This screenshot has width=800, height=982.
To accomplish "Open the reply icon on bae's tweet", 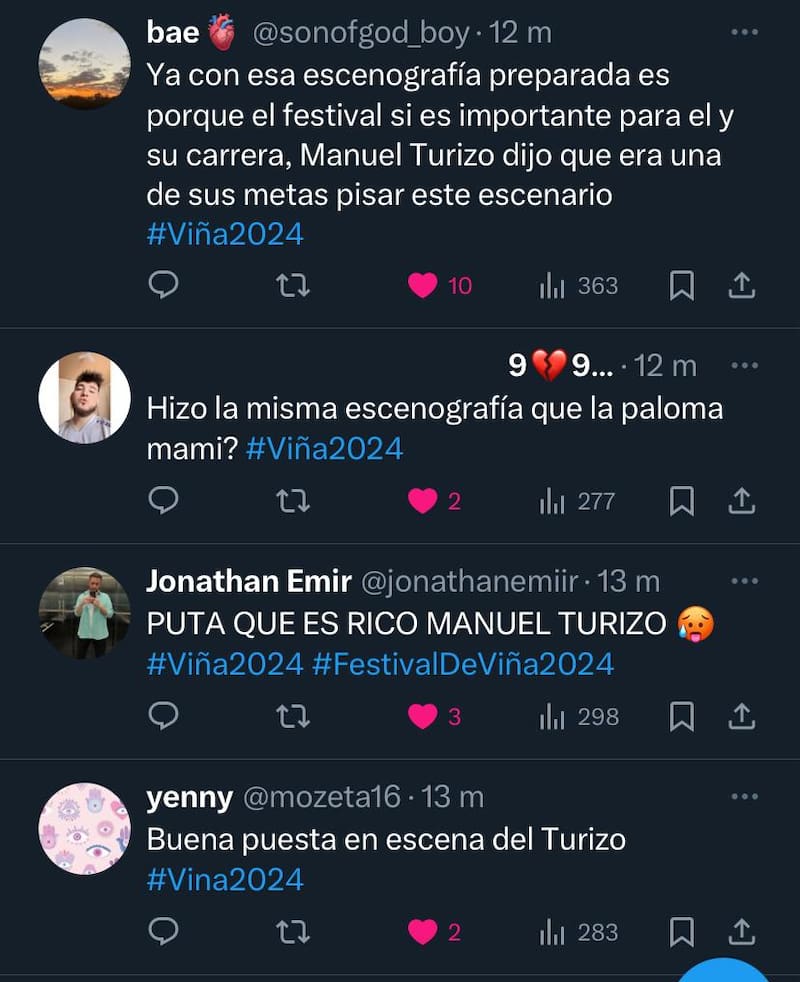I will [163, 286].
